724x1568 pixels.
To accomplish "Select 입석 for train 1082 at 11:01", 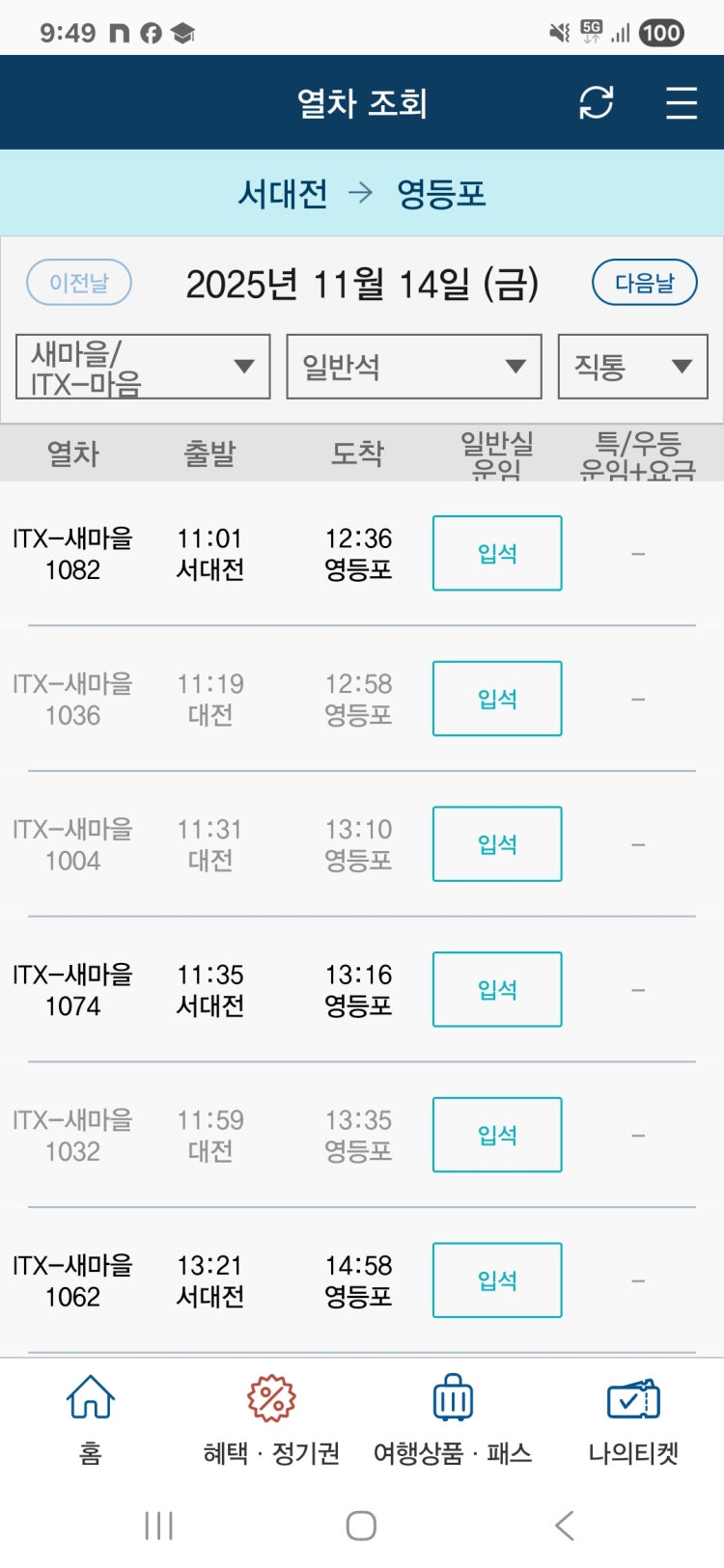I will (x=497, y=553).
